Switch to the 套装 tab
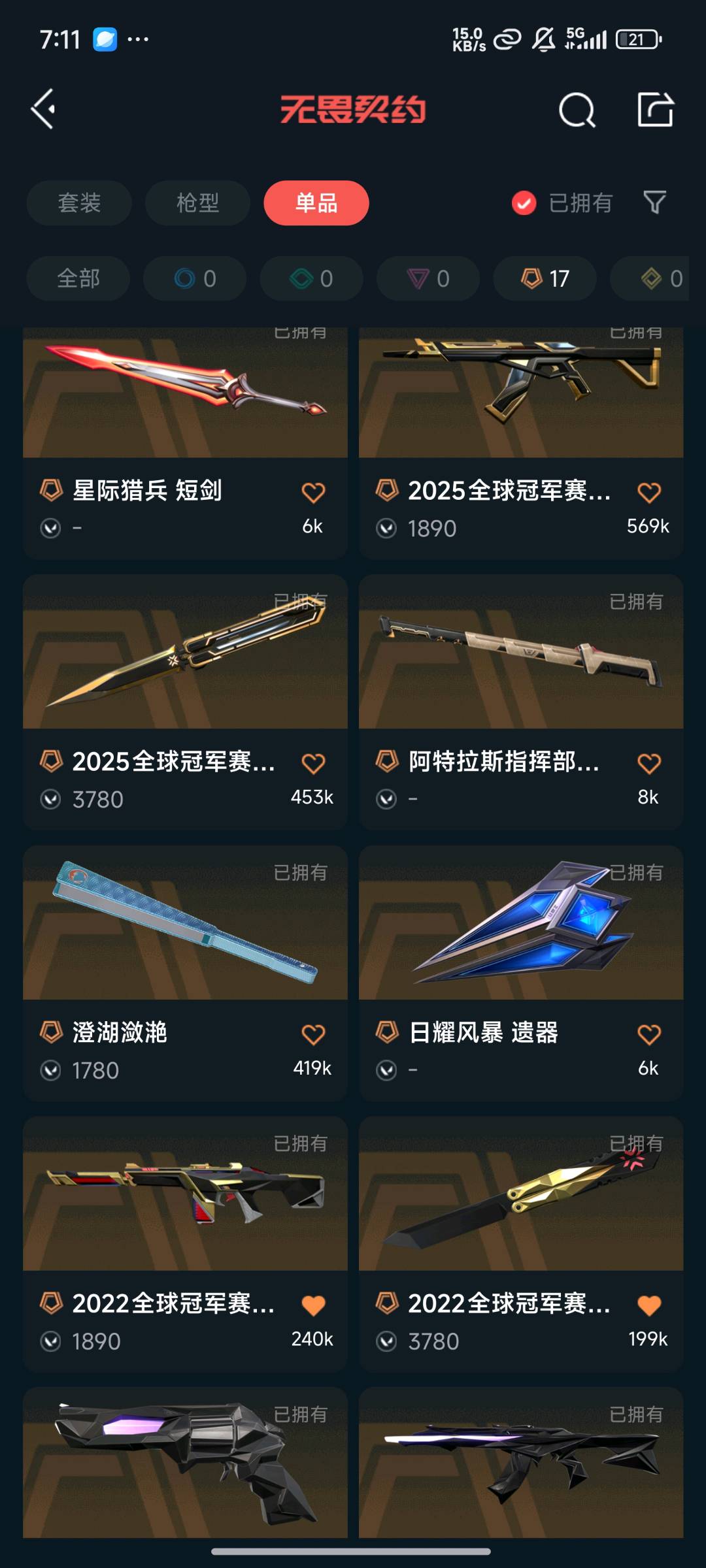Image resolution: width=706 pixels, height=1568 pixels. 79,203
